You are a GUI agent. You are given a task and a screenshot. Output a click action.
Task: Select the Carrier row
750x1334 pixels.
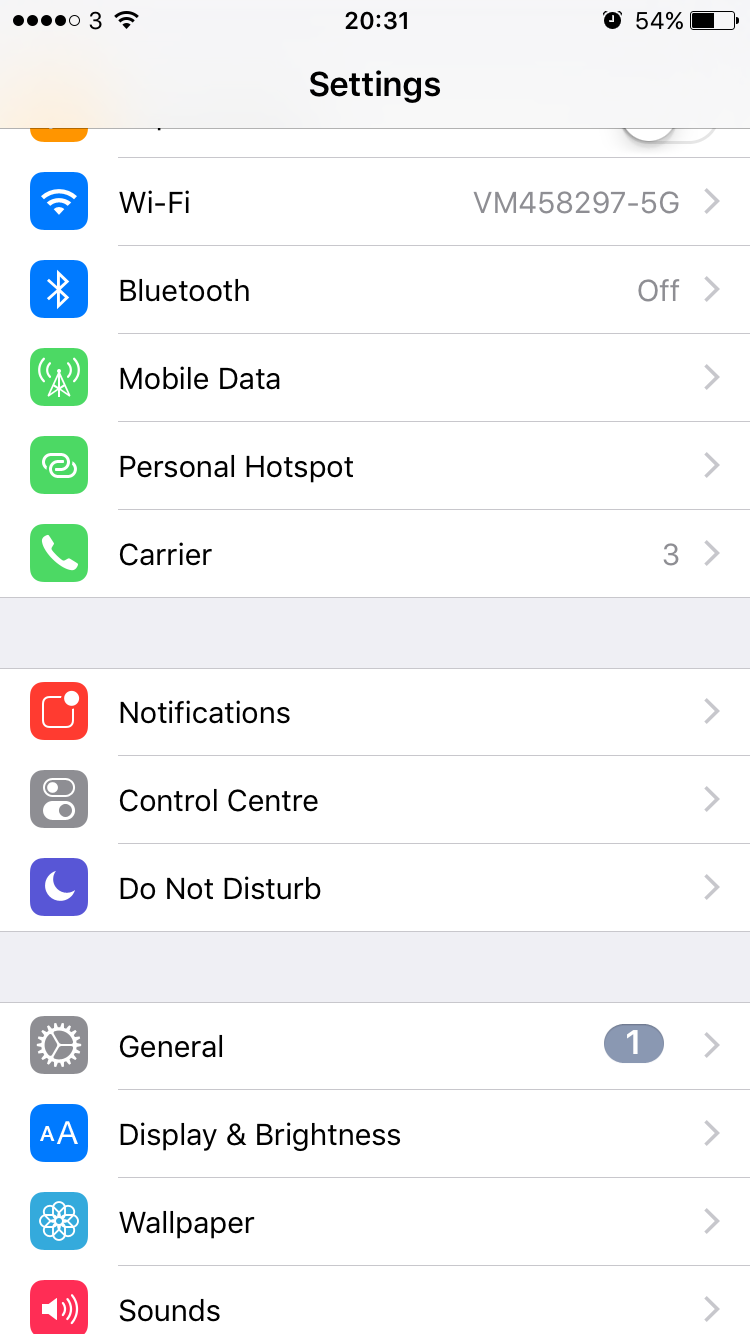click(x=375, y=554)
